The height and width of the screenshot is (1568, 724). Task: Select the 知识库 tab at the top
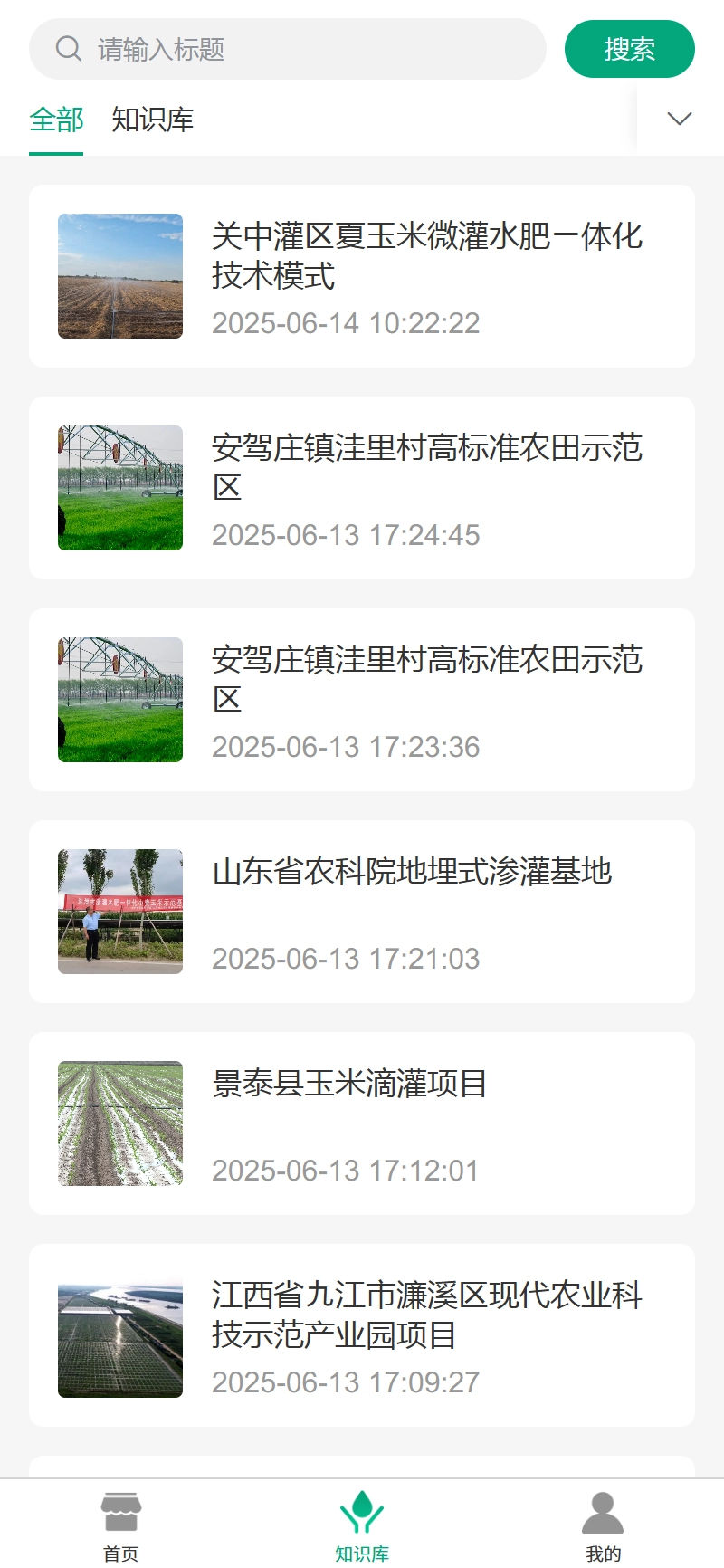click(x=152, y=119)
